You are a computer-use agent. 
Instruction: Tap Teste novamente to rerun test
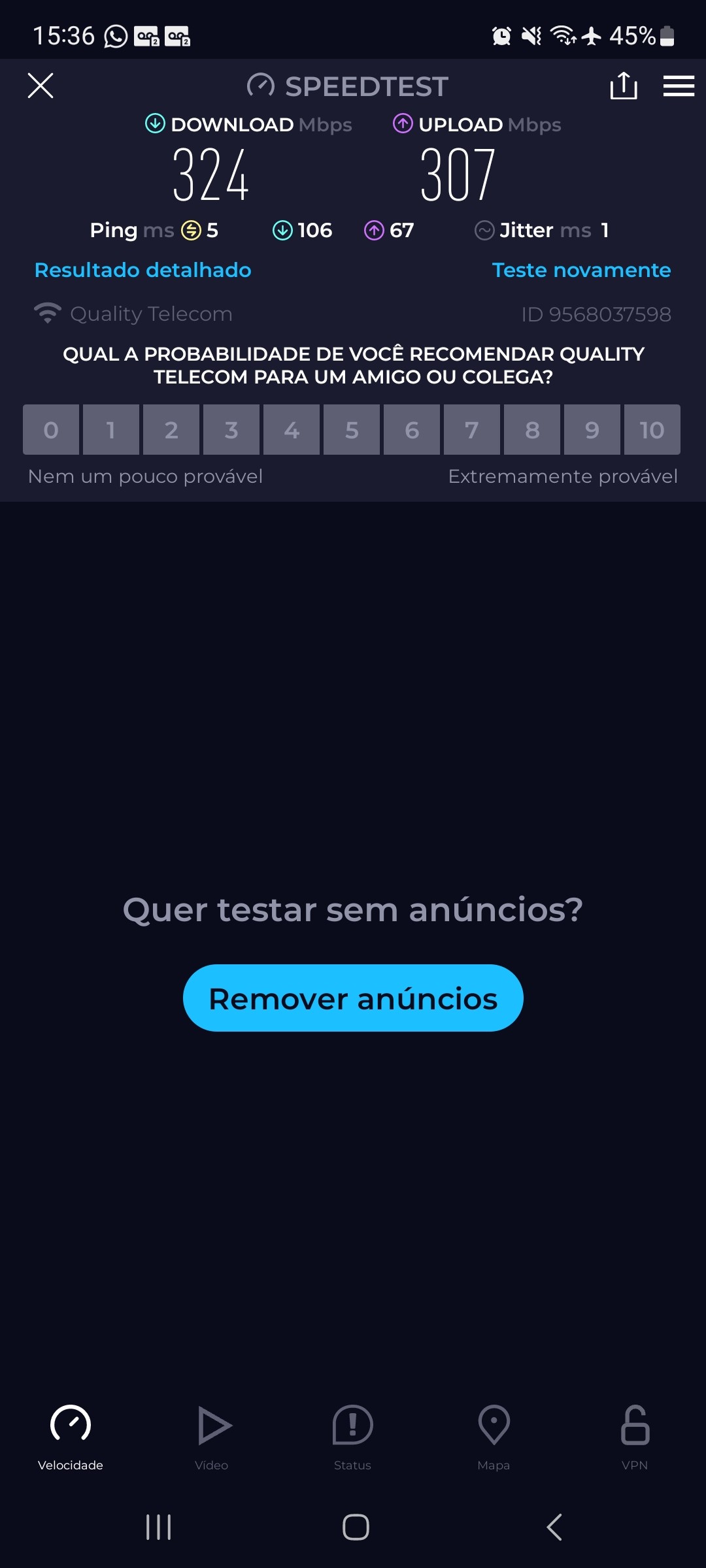click(581, 270)
